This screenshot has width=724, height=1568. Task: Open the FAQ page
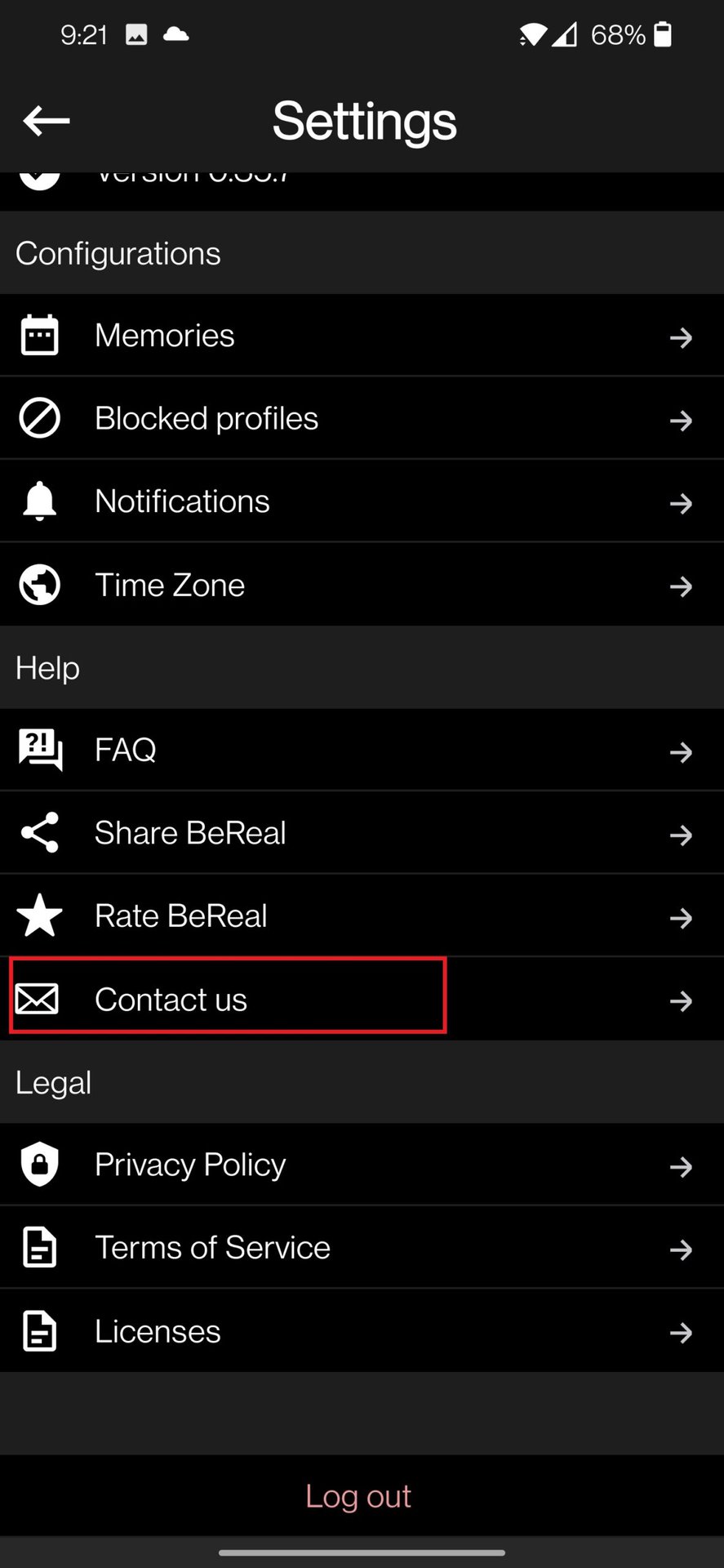click(x=362, y=750)
